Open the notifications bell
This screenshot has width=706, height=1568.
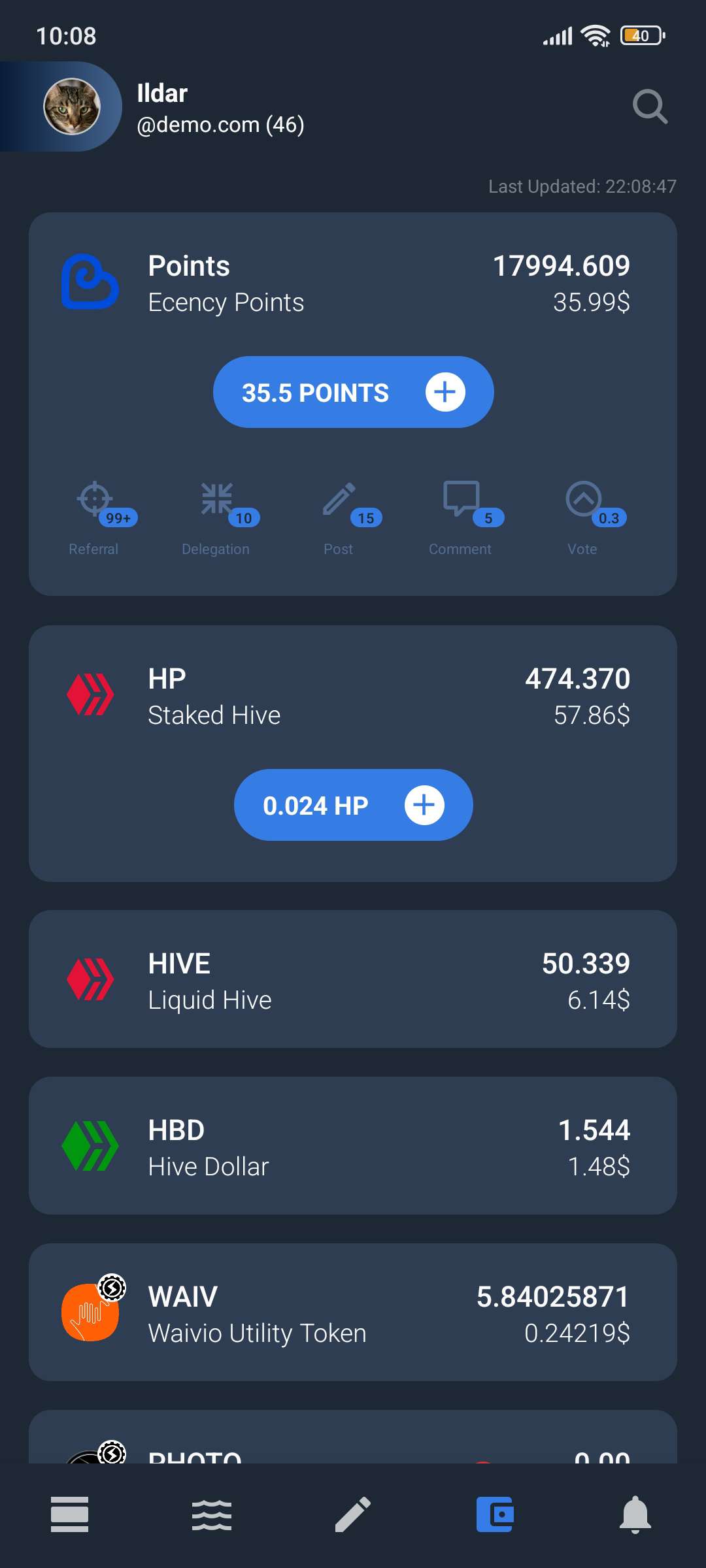pyautogui.click(x=635, y=1514)
